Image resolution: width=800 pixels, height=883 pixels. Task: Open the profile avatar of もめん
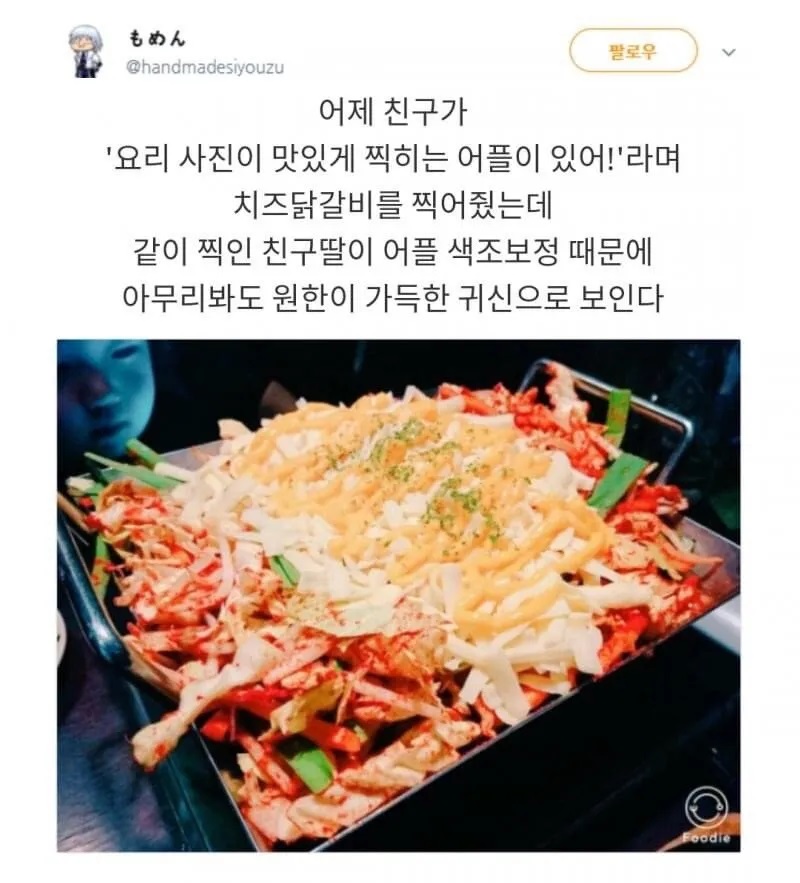(85, 51)
